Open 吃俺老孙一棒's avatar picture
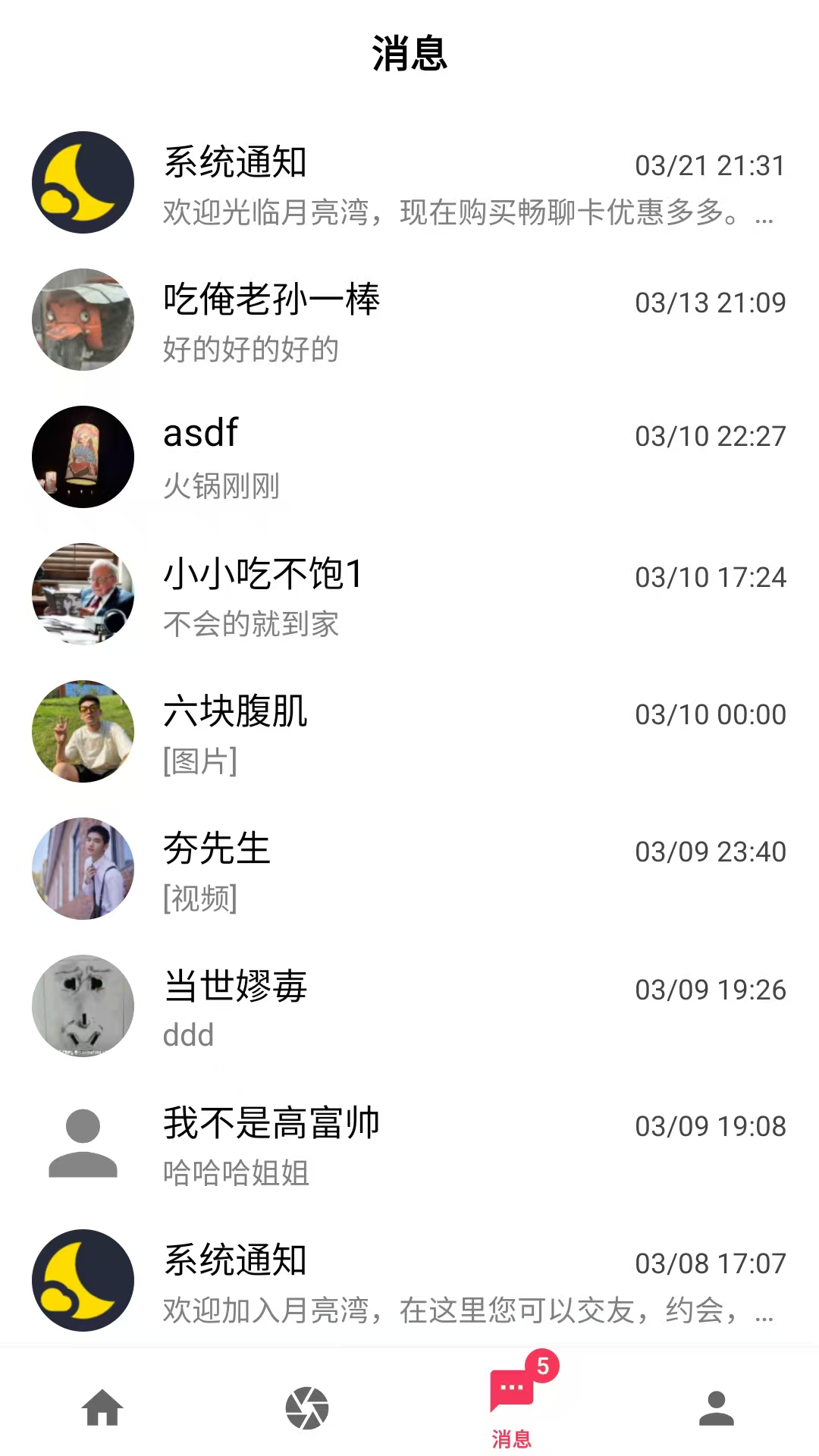Screen dimensions: 819x1456 [x=83, y=319]
